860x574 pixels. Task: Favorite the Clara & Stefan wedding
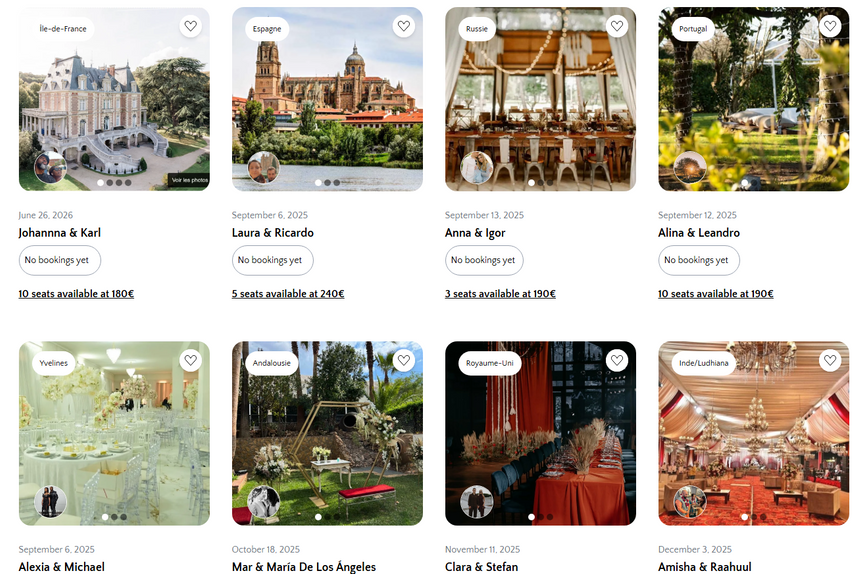tap(617, 360)
